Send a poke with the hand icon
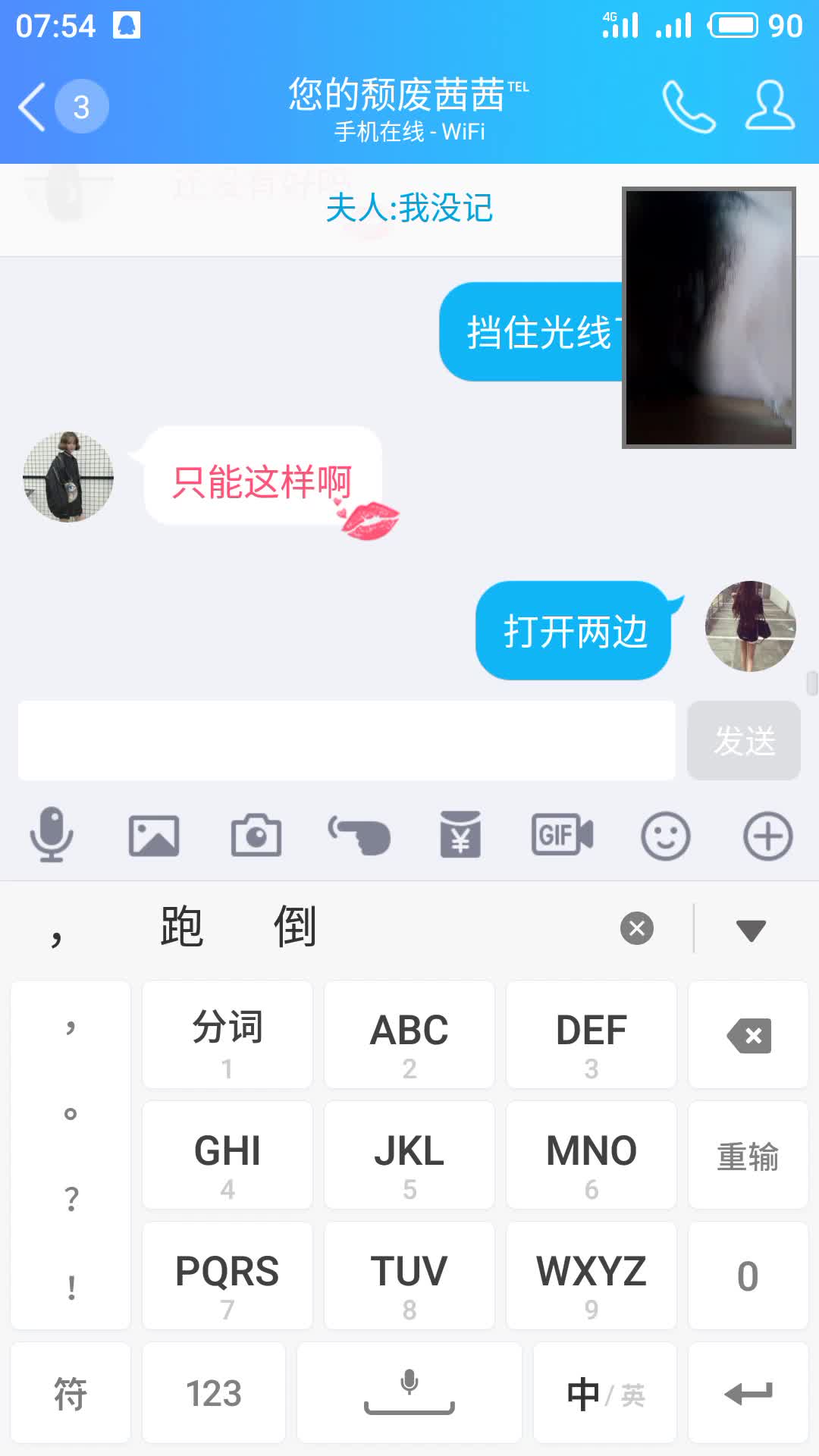 [x=359, y=836]
